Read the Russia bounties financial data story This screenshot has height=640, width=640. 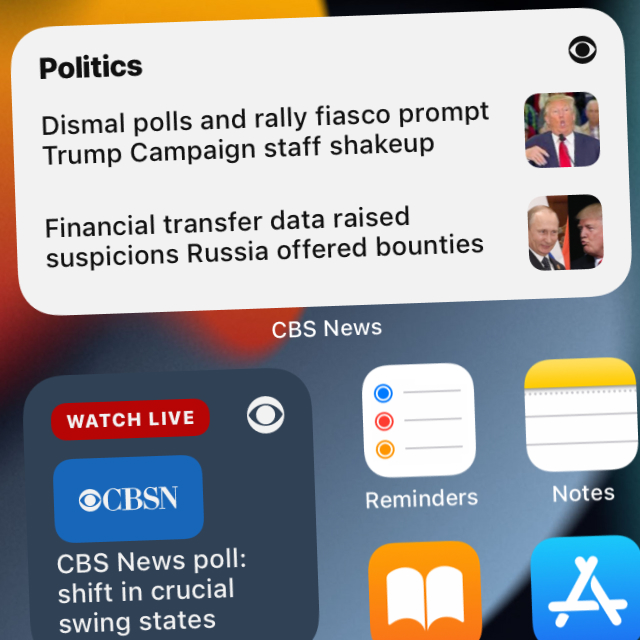tap(264, 238)
